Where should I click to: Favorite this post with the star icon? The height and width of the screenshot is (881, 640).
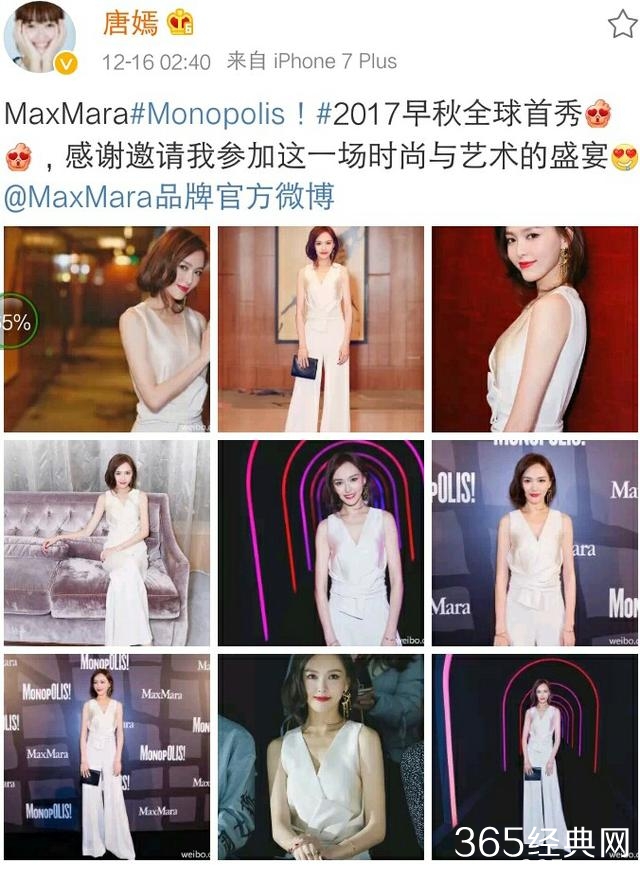click(622, 24)
